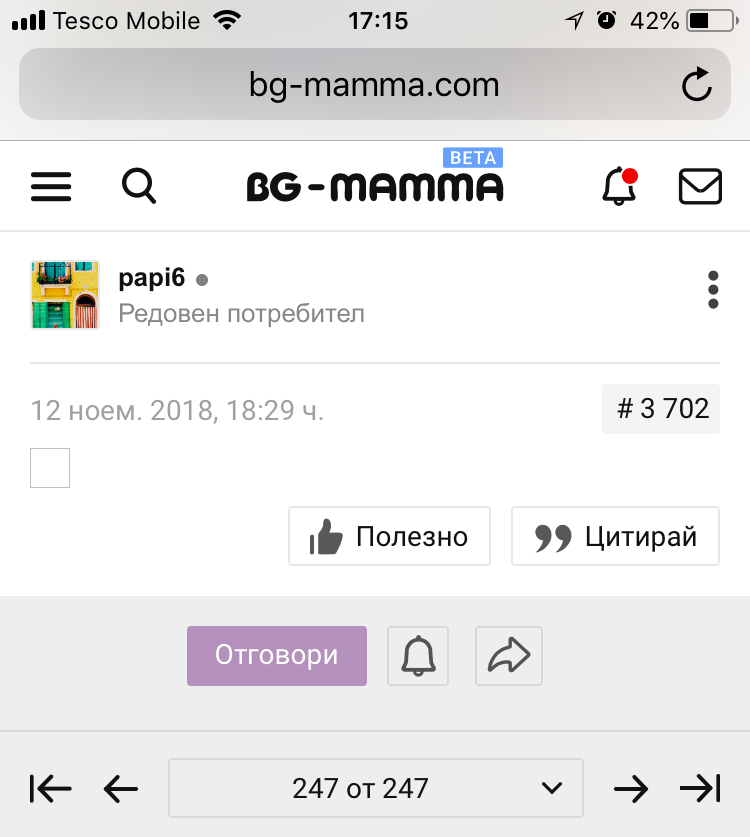
Task: Quote the post with Цитирай
Action: click(615, 537)
